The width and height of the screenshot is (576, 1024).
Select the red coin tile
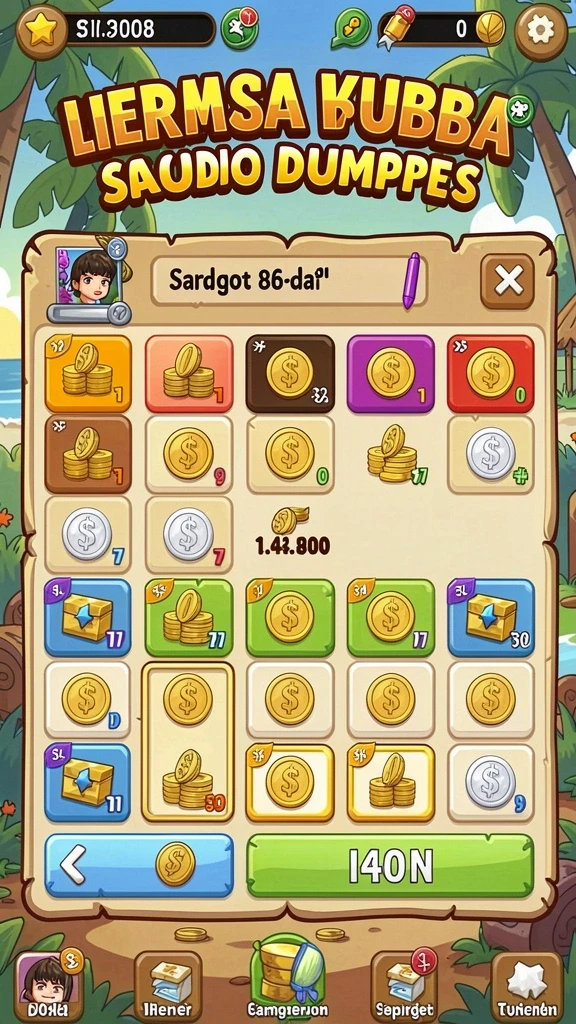click(490, 374)
